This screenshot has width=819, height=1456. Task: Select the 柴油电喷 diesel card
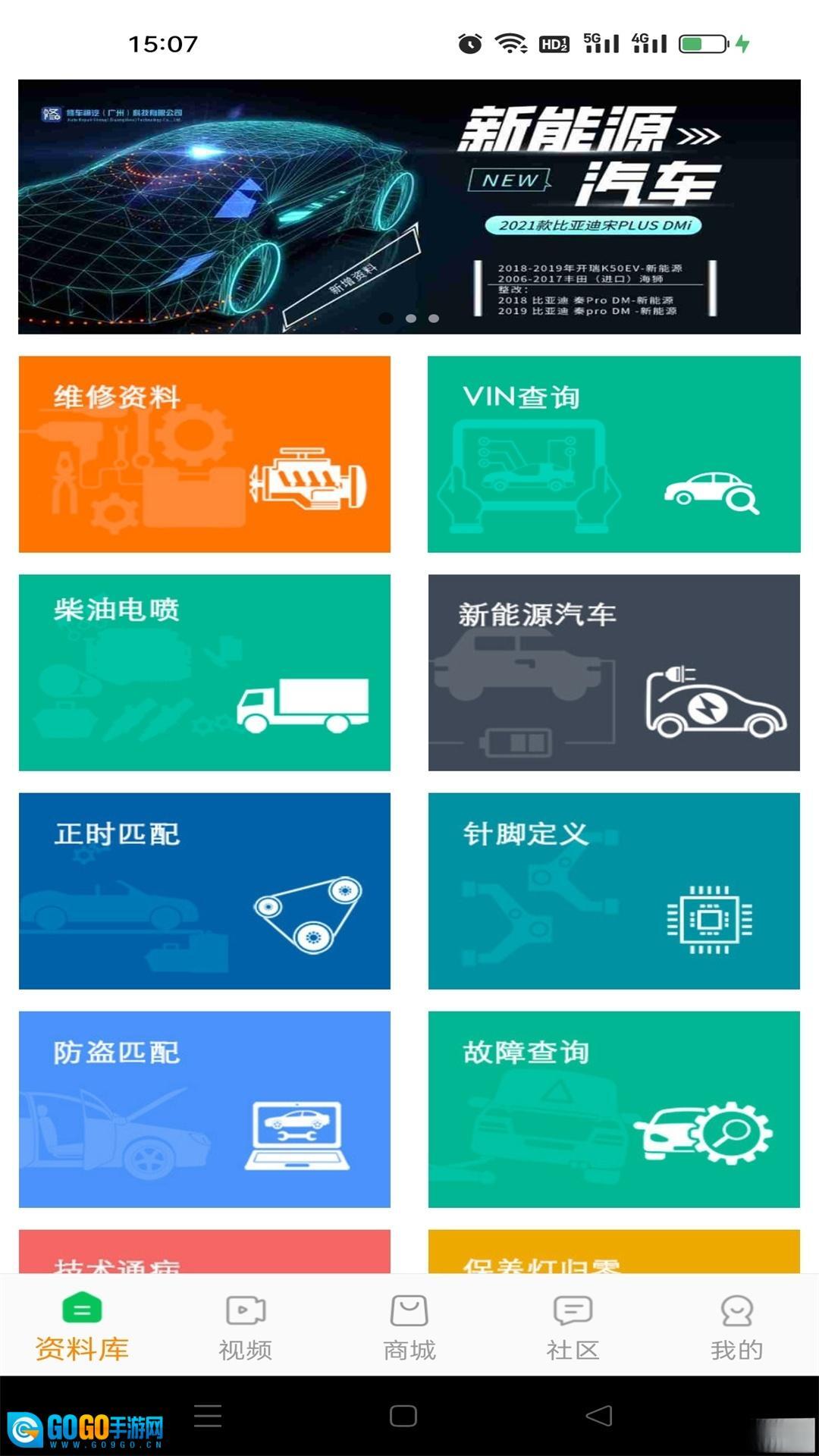click(205, 672)
